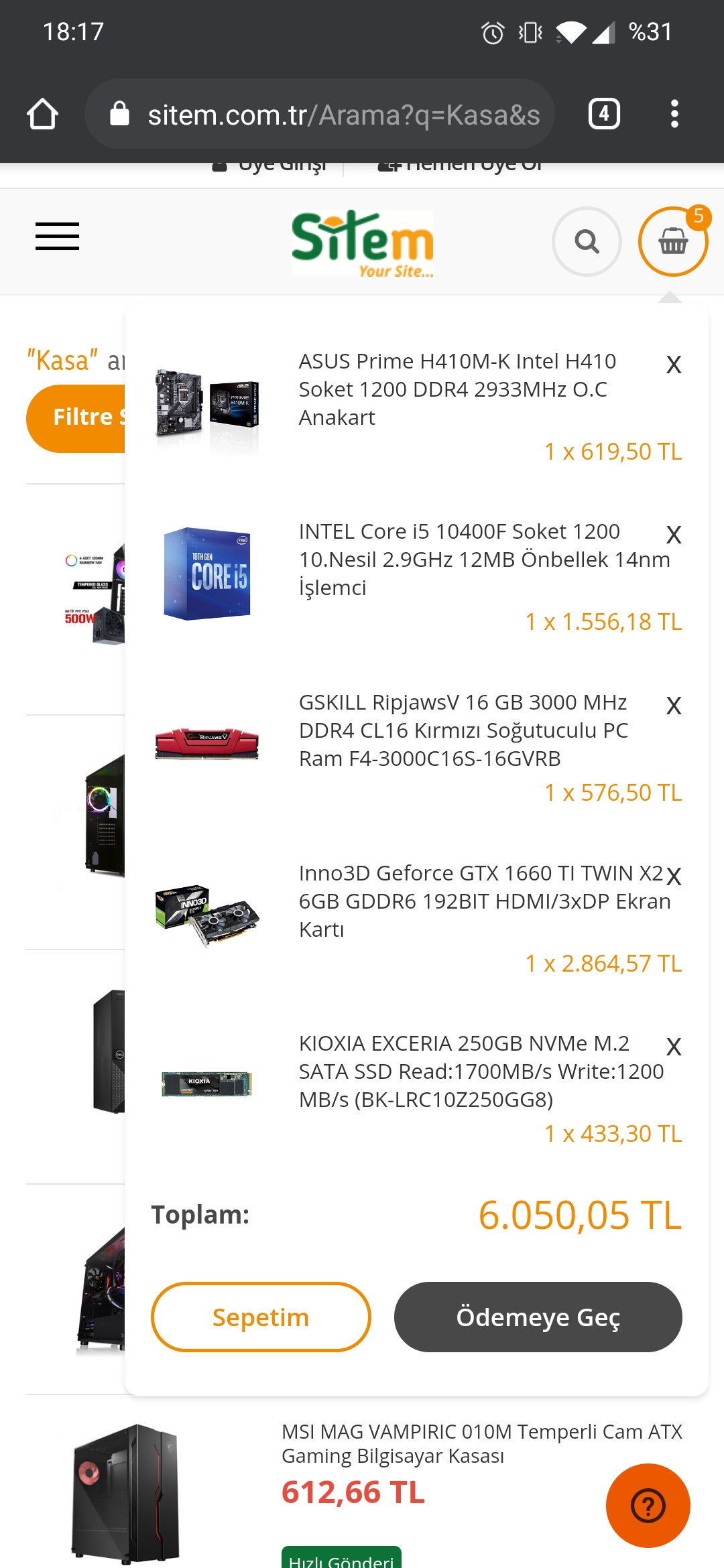Remove ASUS Prime H410M-K from cart
This screenshot has width=724, height=1568.
(x=674, y=365)
